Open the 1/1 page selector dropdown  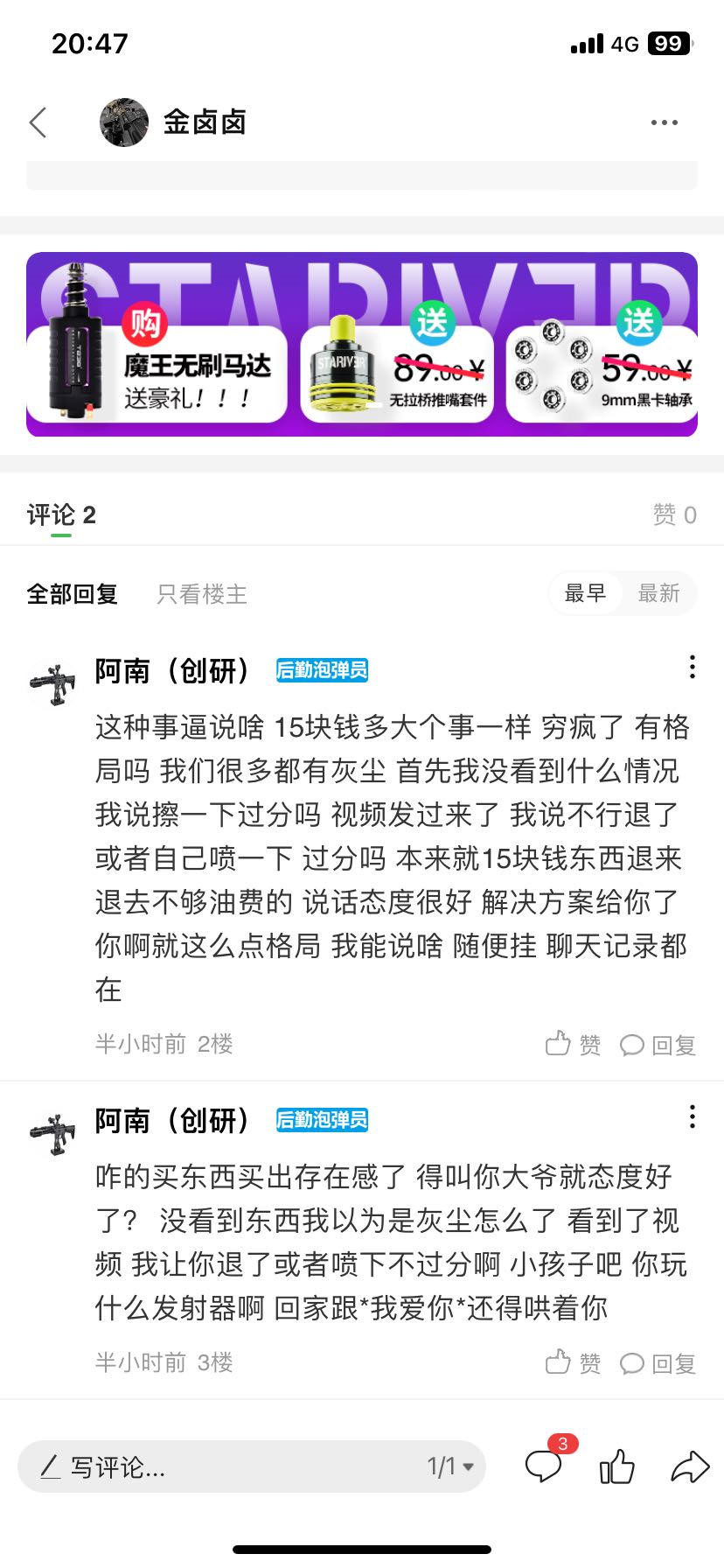tap(450, 1466)
